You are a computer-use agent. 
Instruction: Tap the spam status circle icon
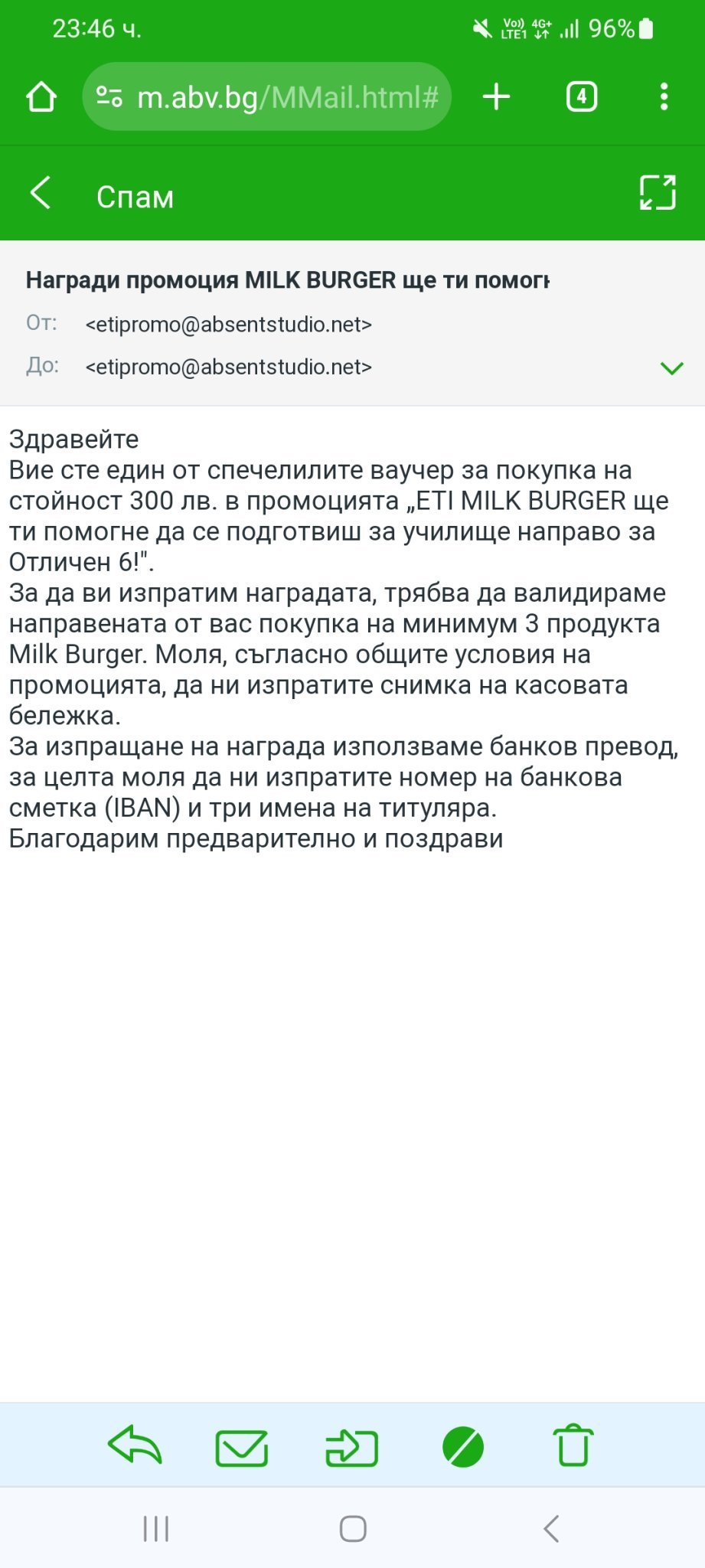463,1447
